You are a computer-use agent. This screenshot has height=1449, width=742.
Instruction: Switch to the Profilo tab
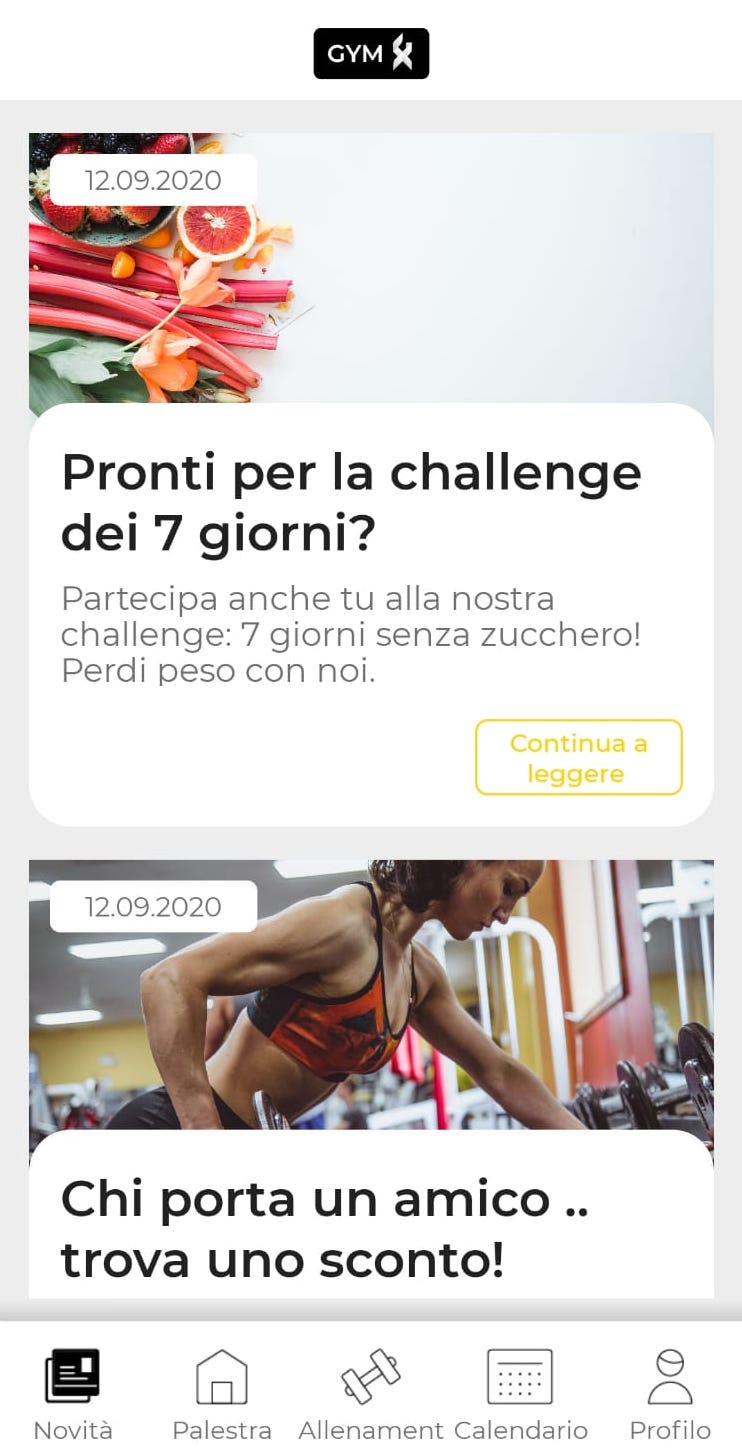[669, 1393]
